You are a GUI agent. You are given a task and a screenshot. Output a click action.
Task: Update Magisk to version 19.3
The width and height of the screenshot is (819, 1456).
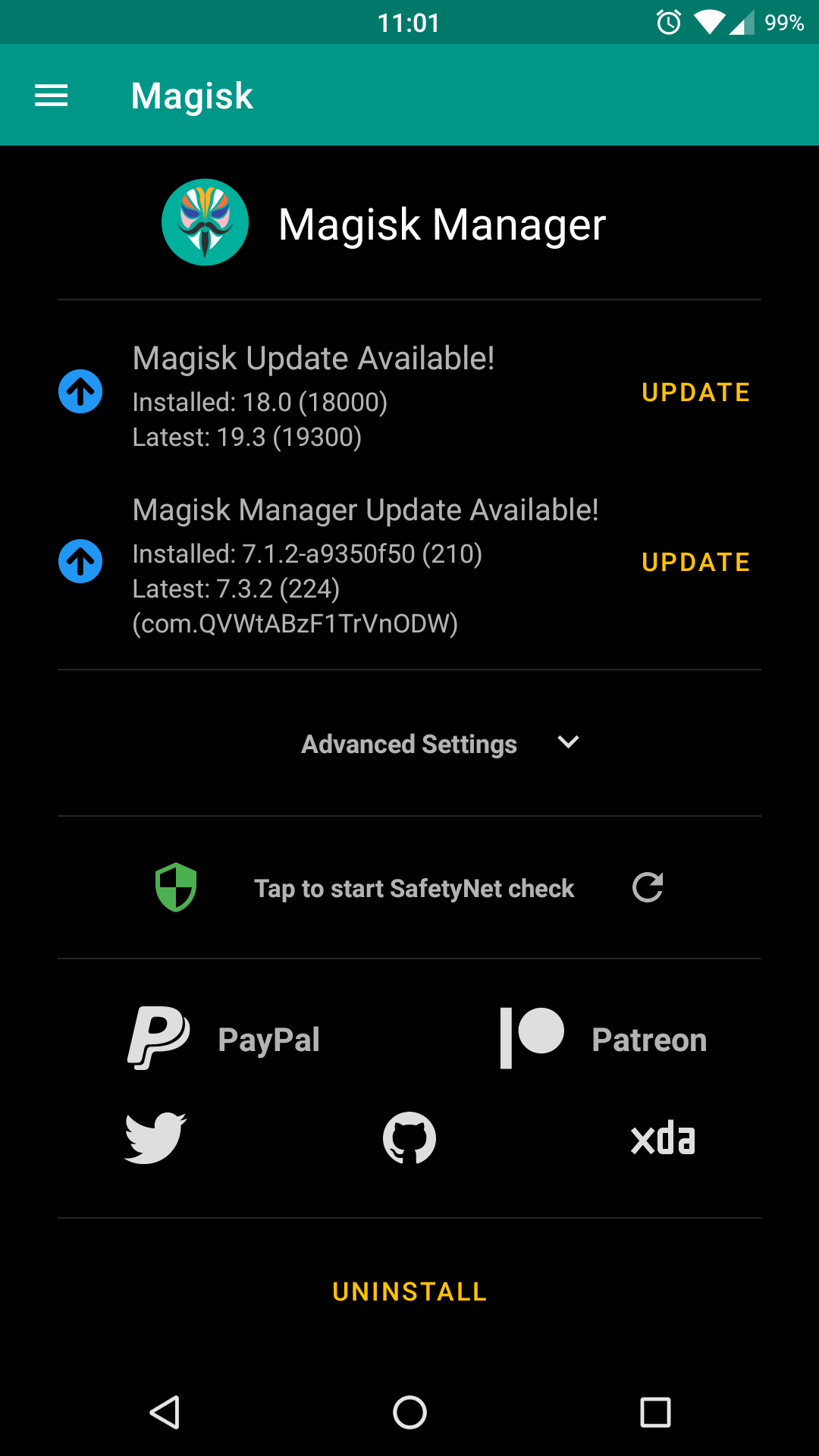[x=695, y=392]
